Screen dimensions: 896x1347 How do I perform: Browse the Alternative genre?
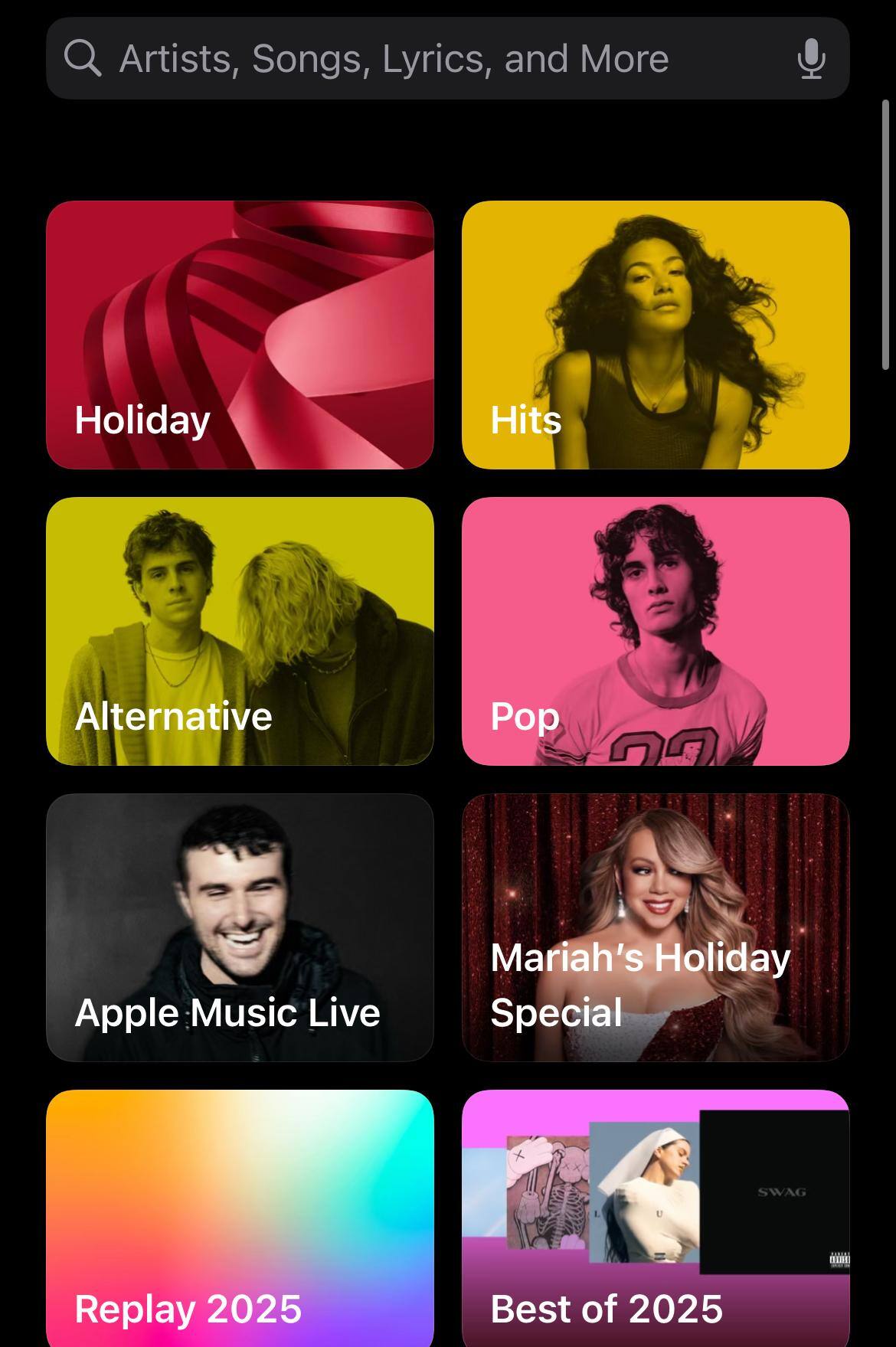coord(240,631)
